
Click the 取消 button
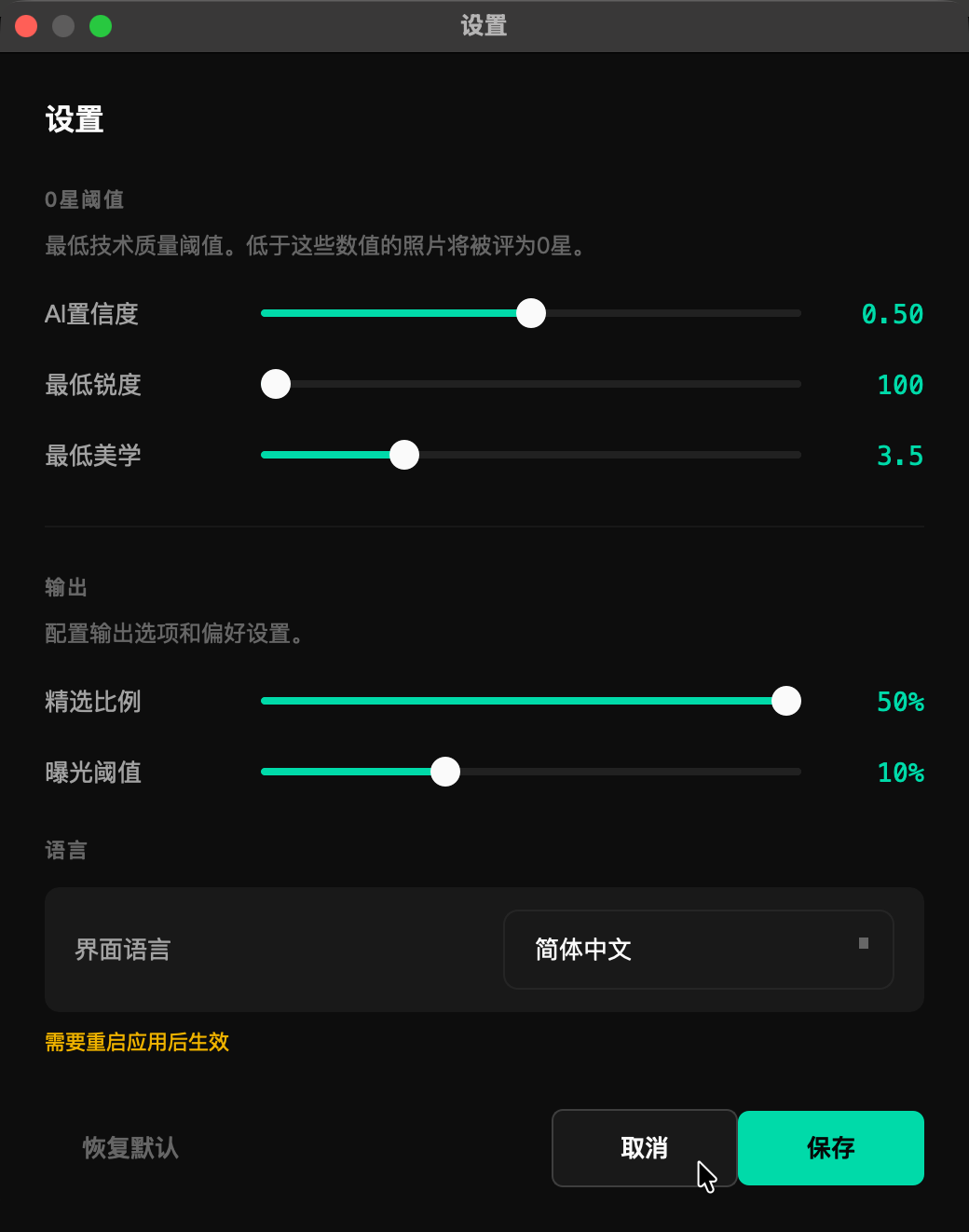pos(644,1148)
